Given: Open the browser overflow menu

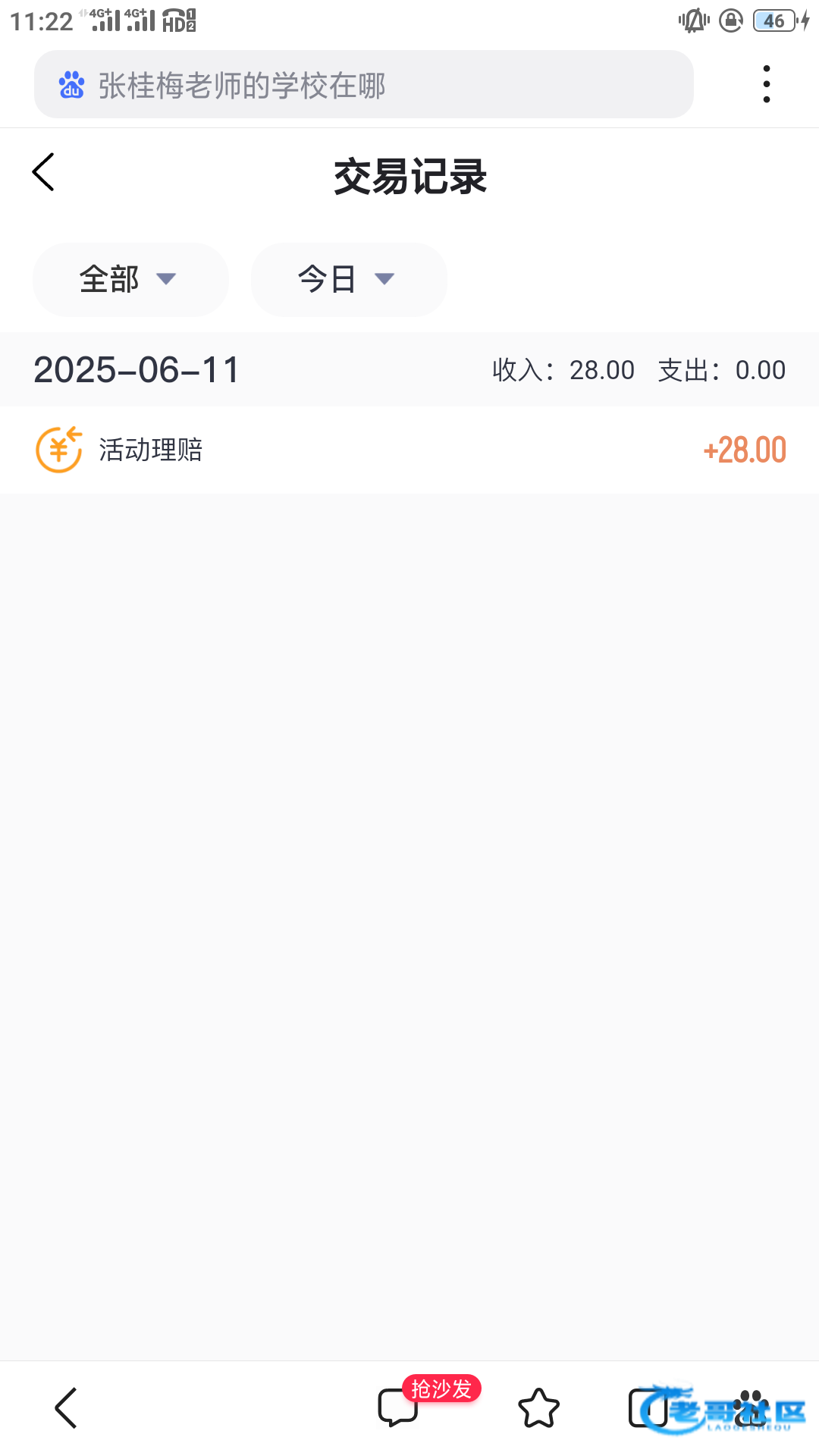Looking at the screenshot, I should coord(767,84).
